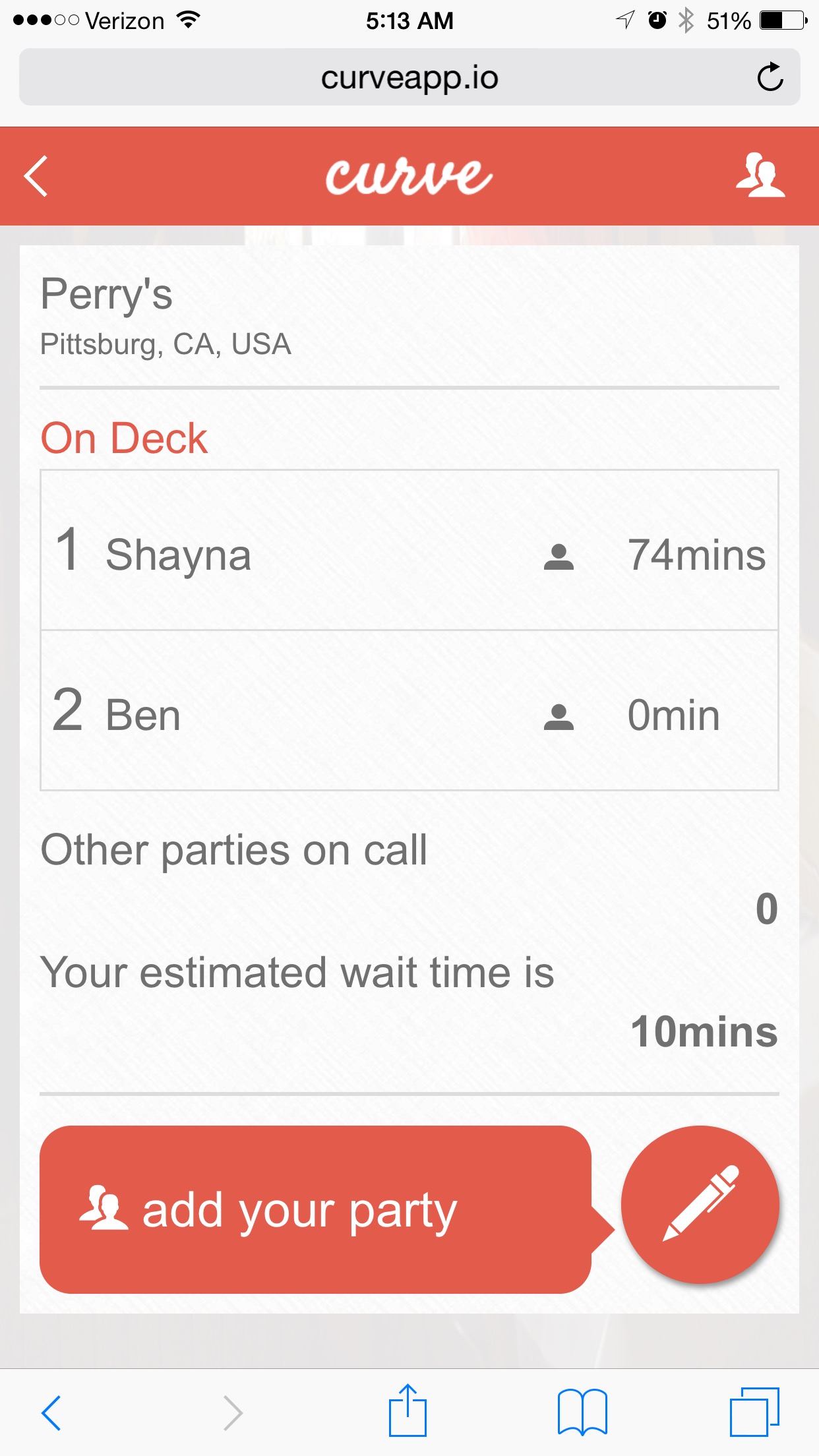The image size is (819, 1456).
Task: Go back one page in Safari
Action: coord(51,1412)
